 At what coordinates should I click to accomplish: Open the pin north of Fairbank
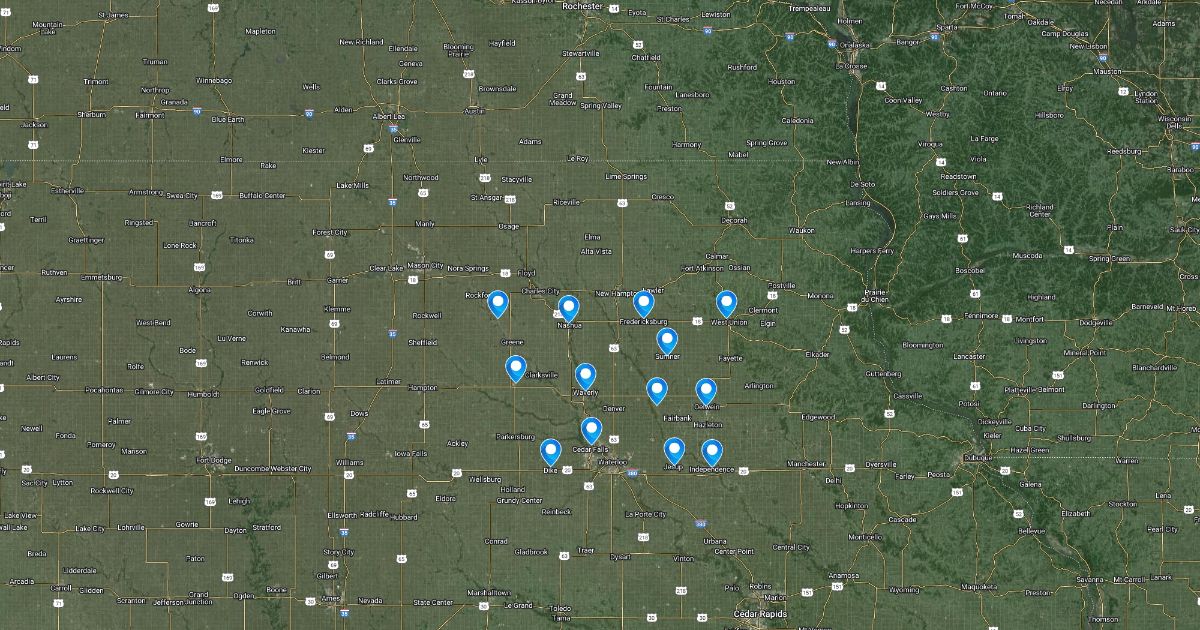(656, 389)
